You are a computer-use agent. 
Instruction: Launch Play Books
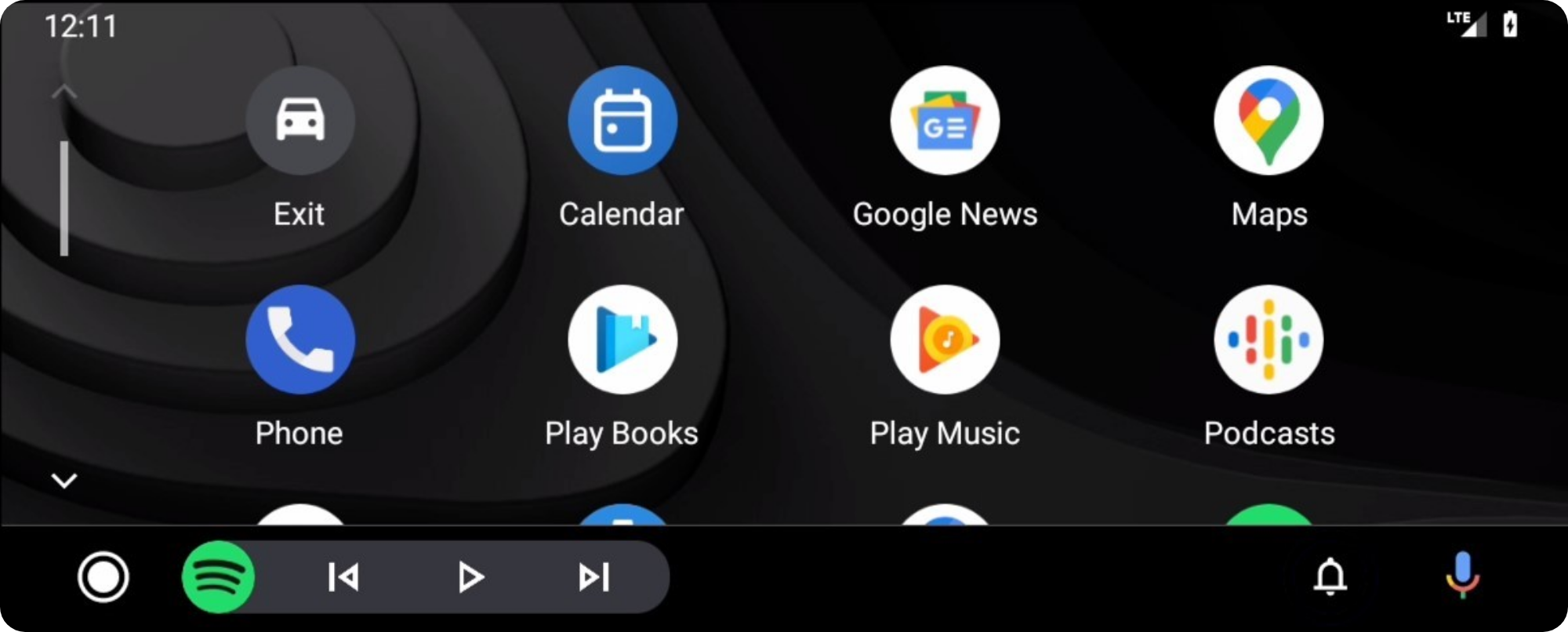[622, 340]
